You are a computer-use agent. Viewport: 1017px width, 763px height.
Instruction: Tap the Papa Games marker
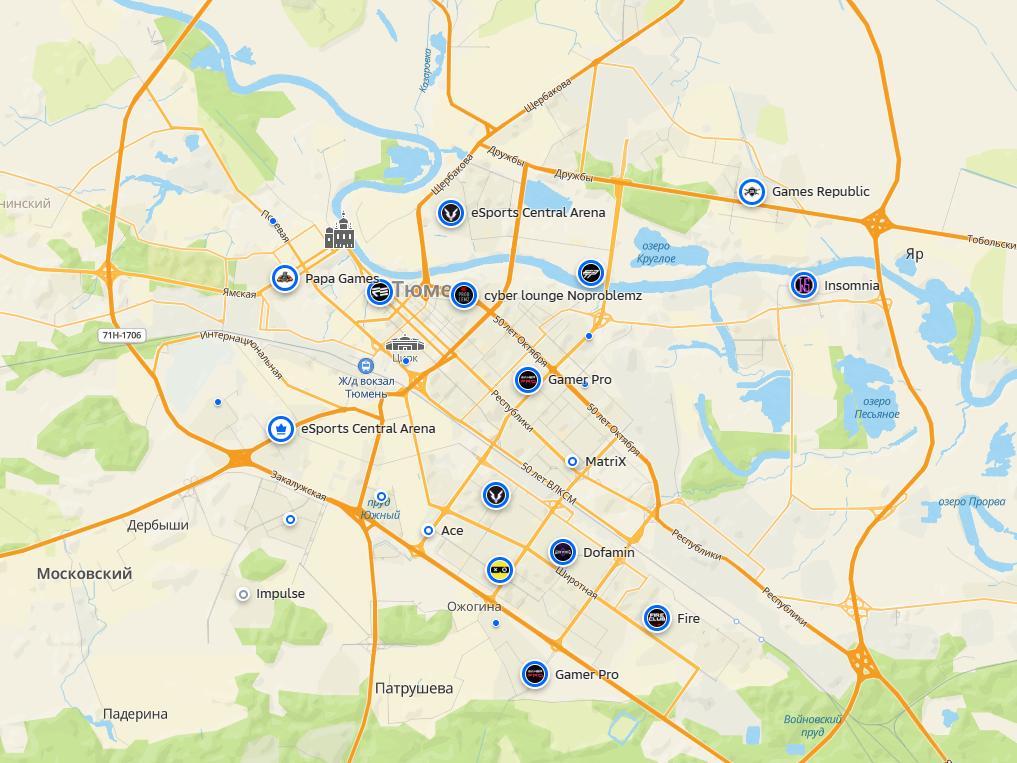285,278
